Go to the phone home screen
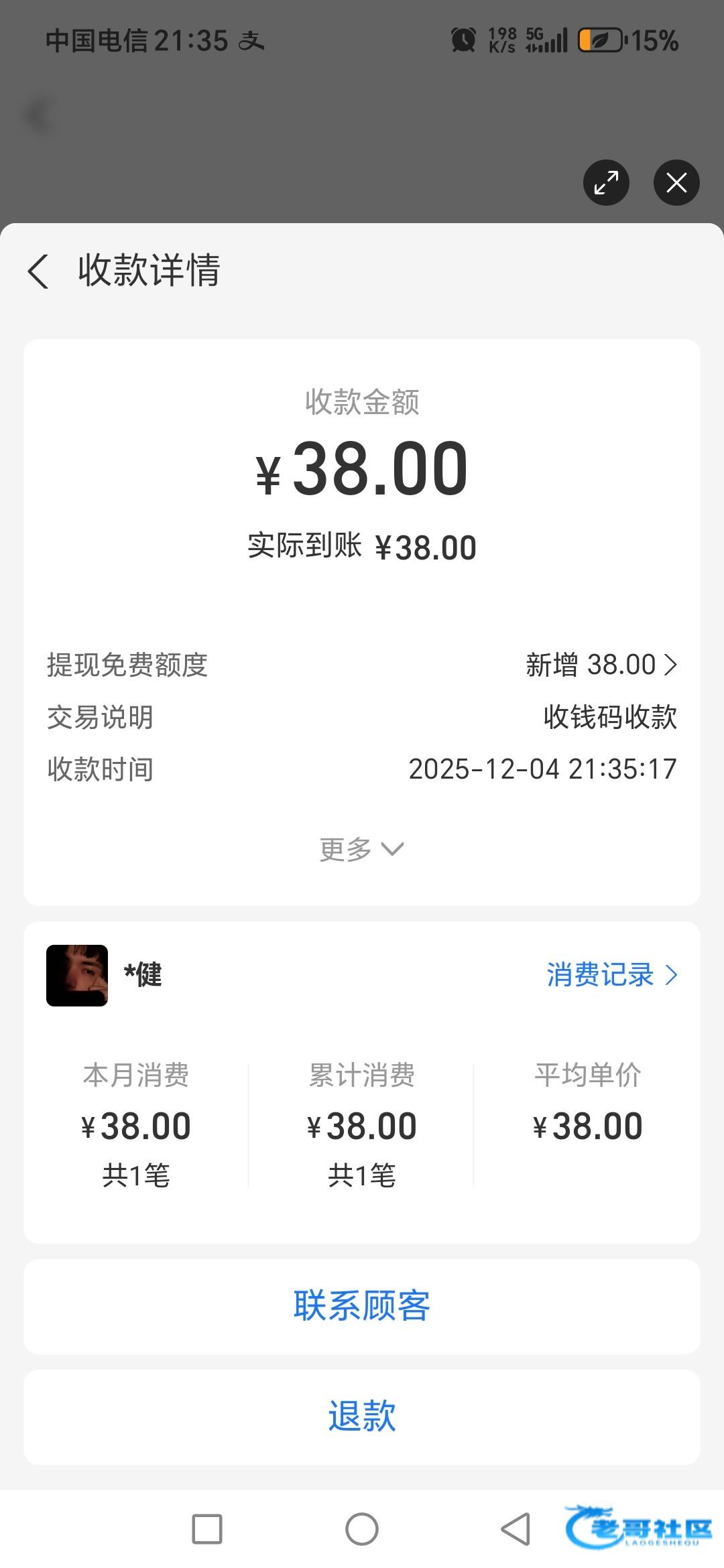 [x=362, y=1529]
